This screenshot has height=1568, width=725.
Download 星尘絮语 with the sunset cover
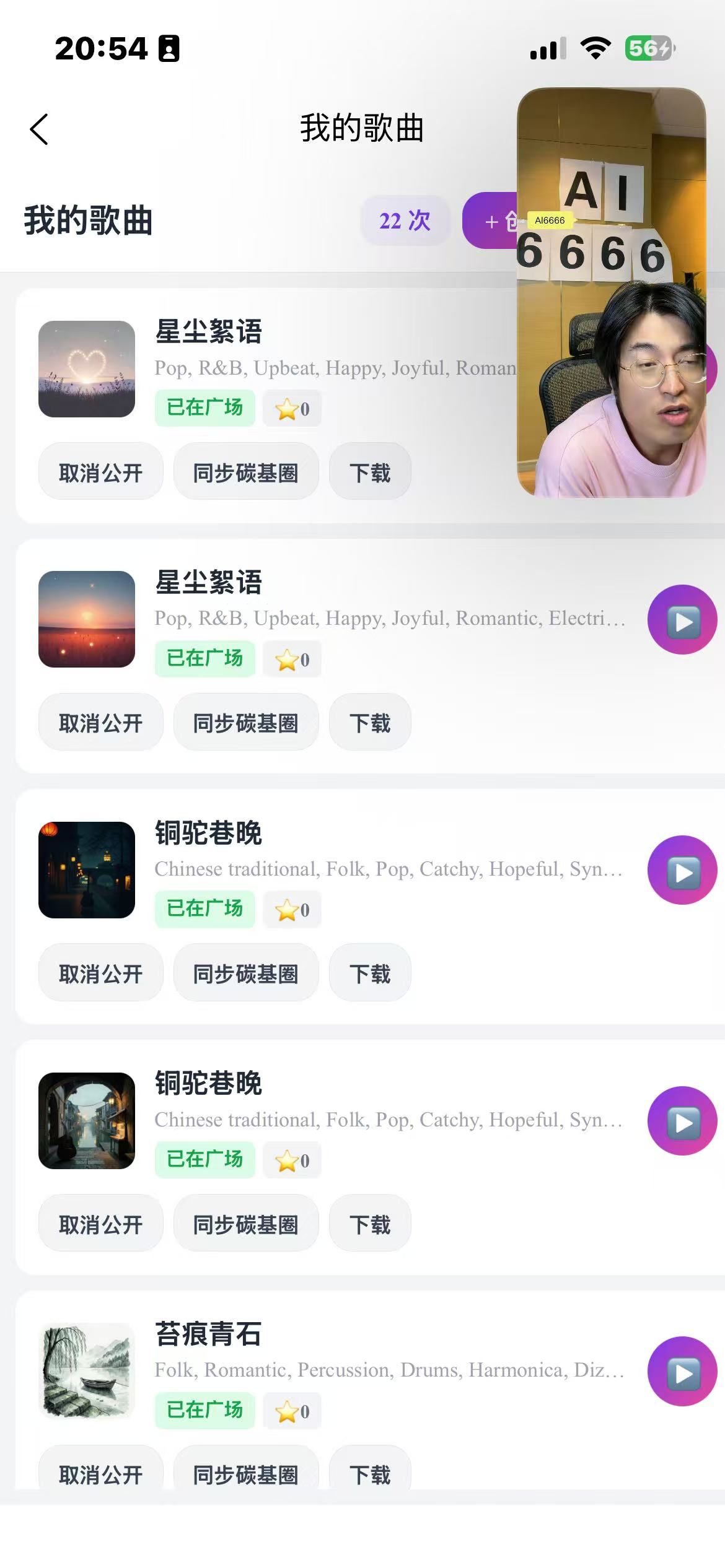coord(370,723)
